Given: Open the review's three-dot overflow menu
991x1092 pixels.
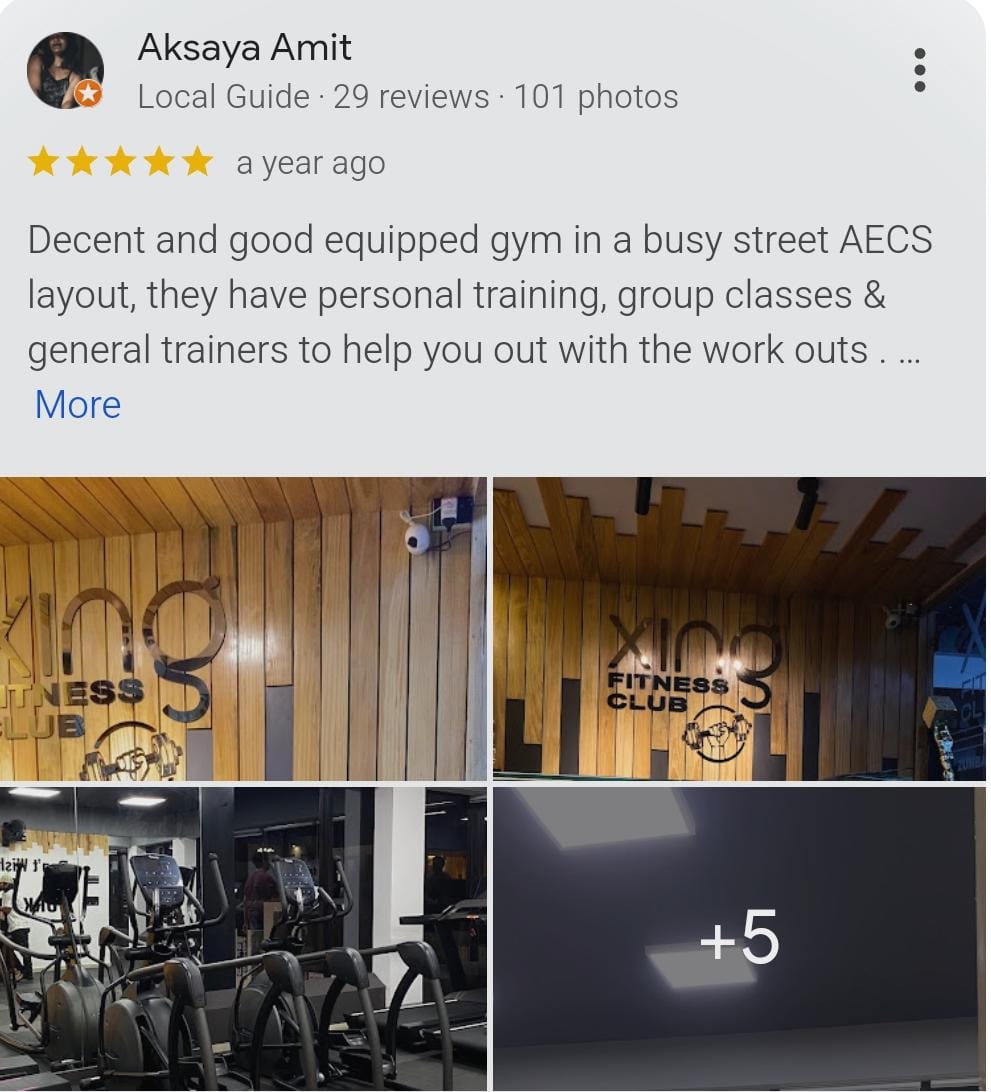Looking at the screenshot, I should pos(919,70).
